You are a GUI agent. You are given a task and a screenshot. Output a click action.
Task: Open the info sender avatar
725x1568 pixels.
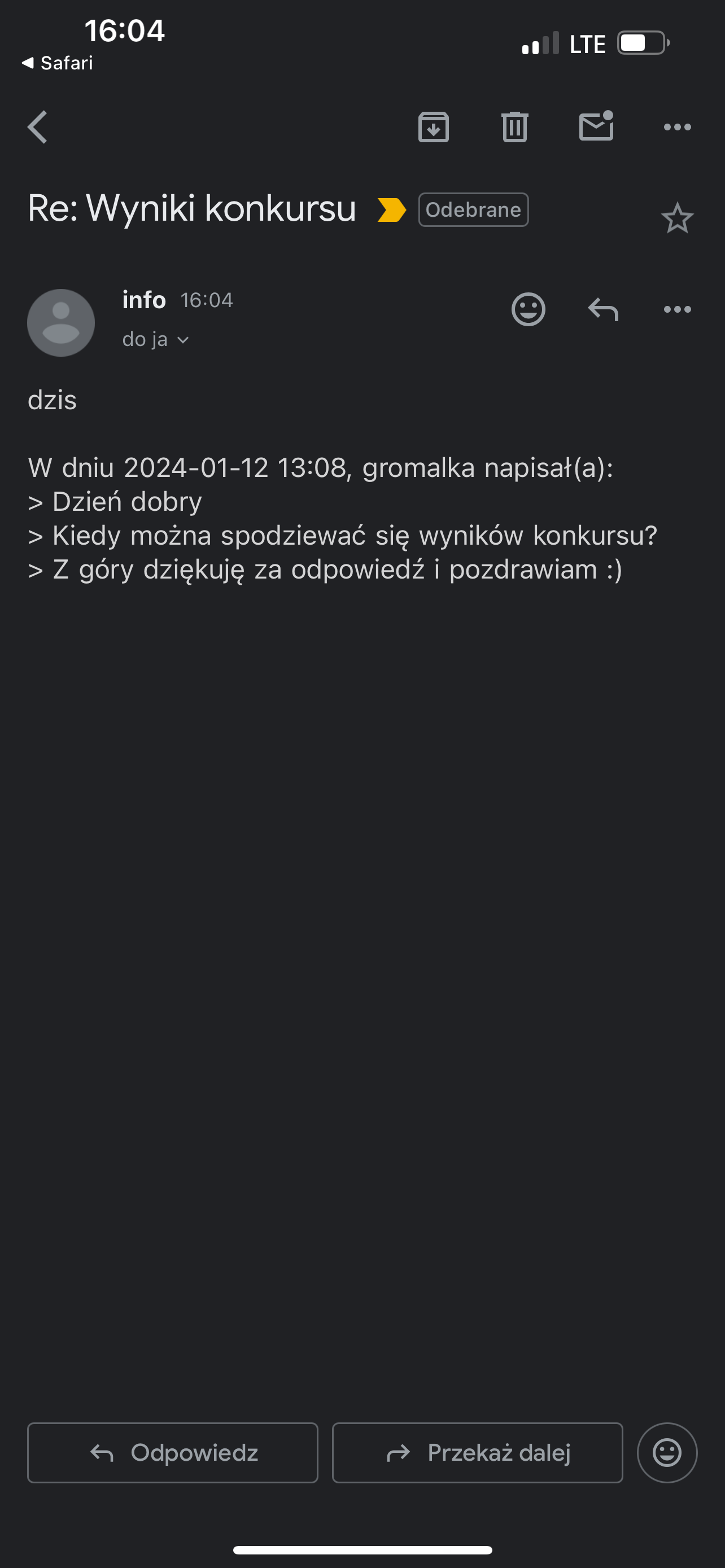coord(61,323)
